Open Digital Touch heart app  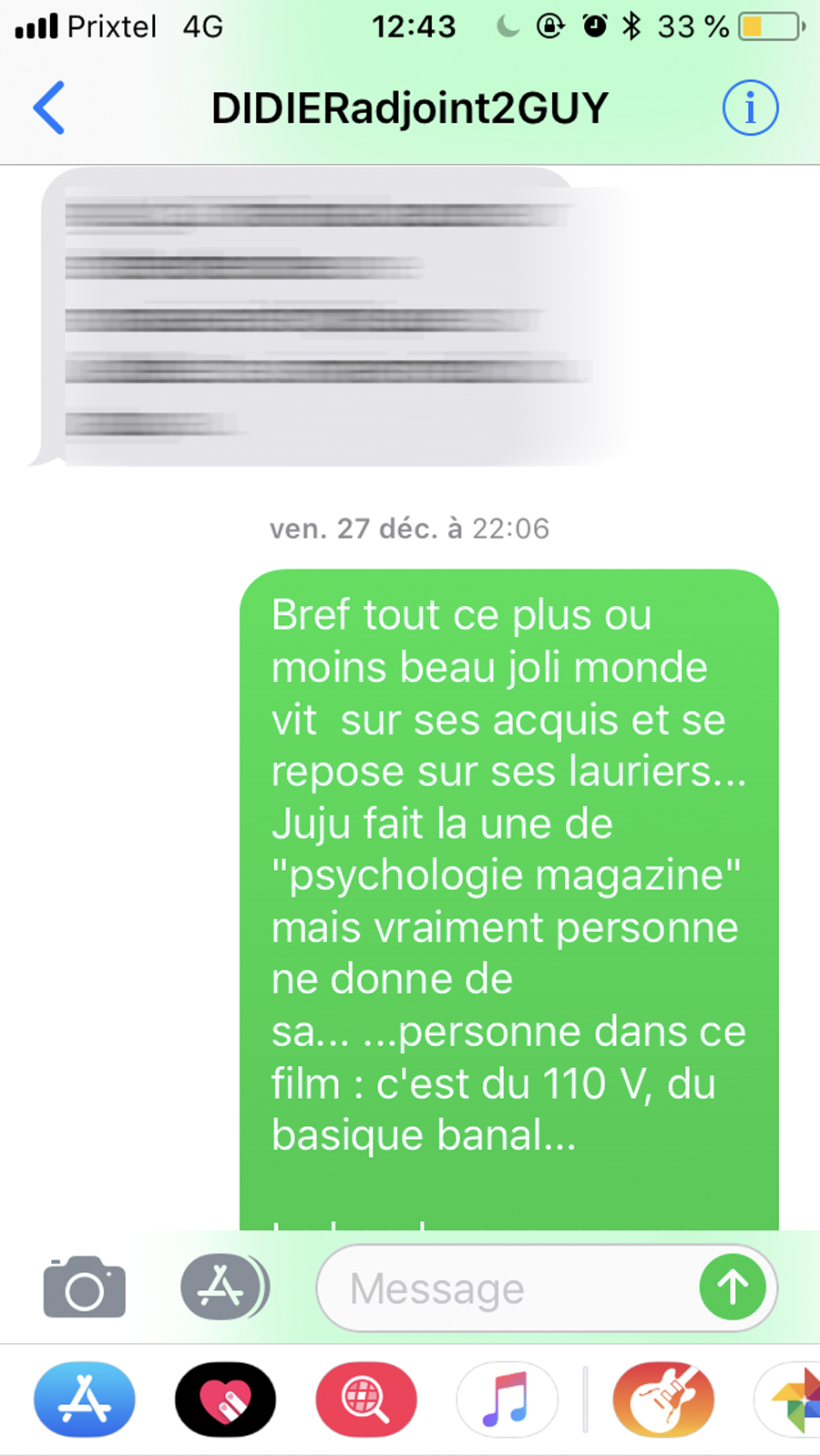[225, 1399]
